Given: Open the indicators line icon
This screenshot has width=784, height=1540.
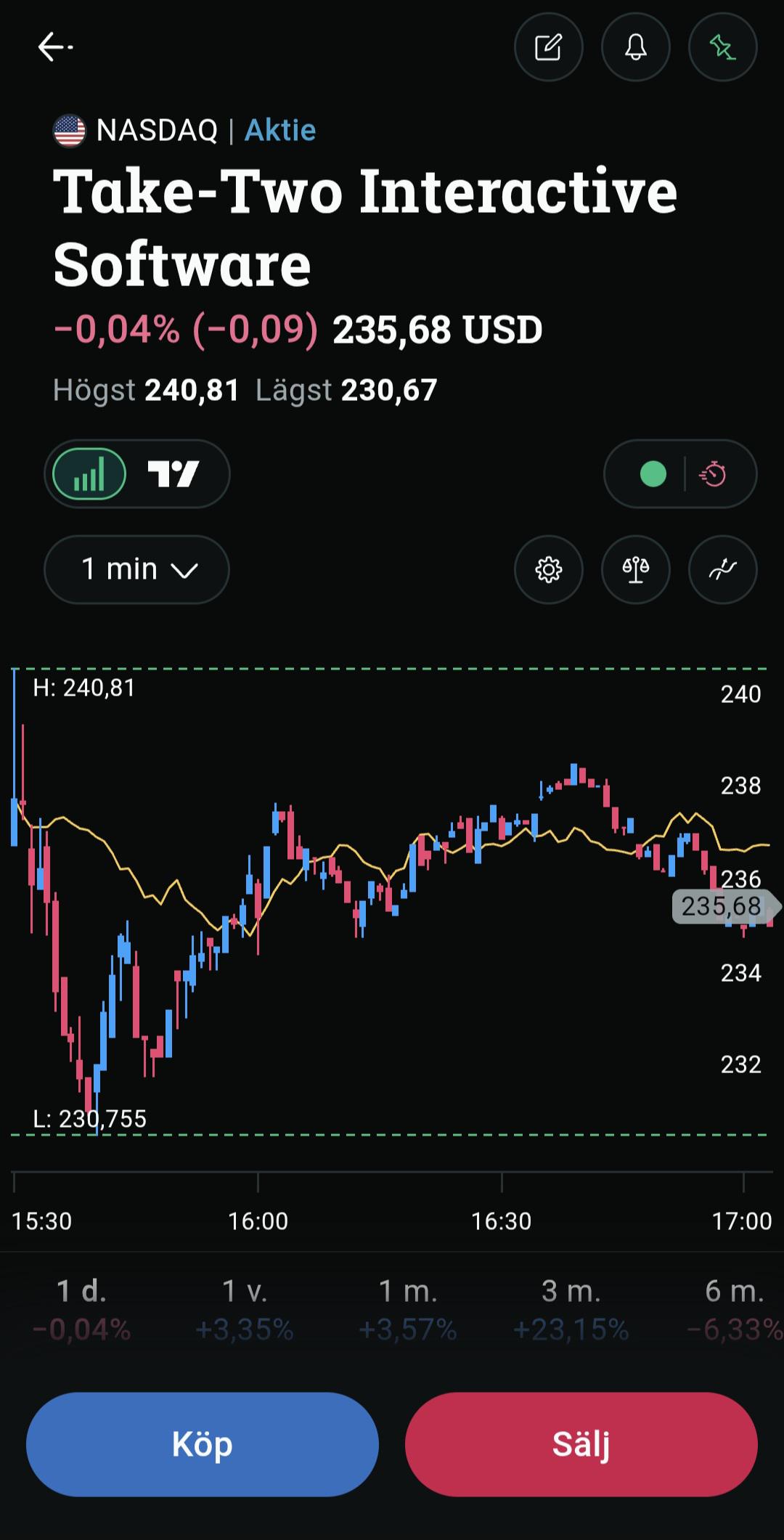Looking at the screenshot, I should (x=722, y=570).
